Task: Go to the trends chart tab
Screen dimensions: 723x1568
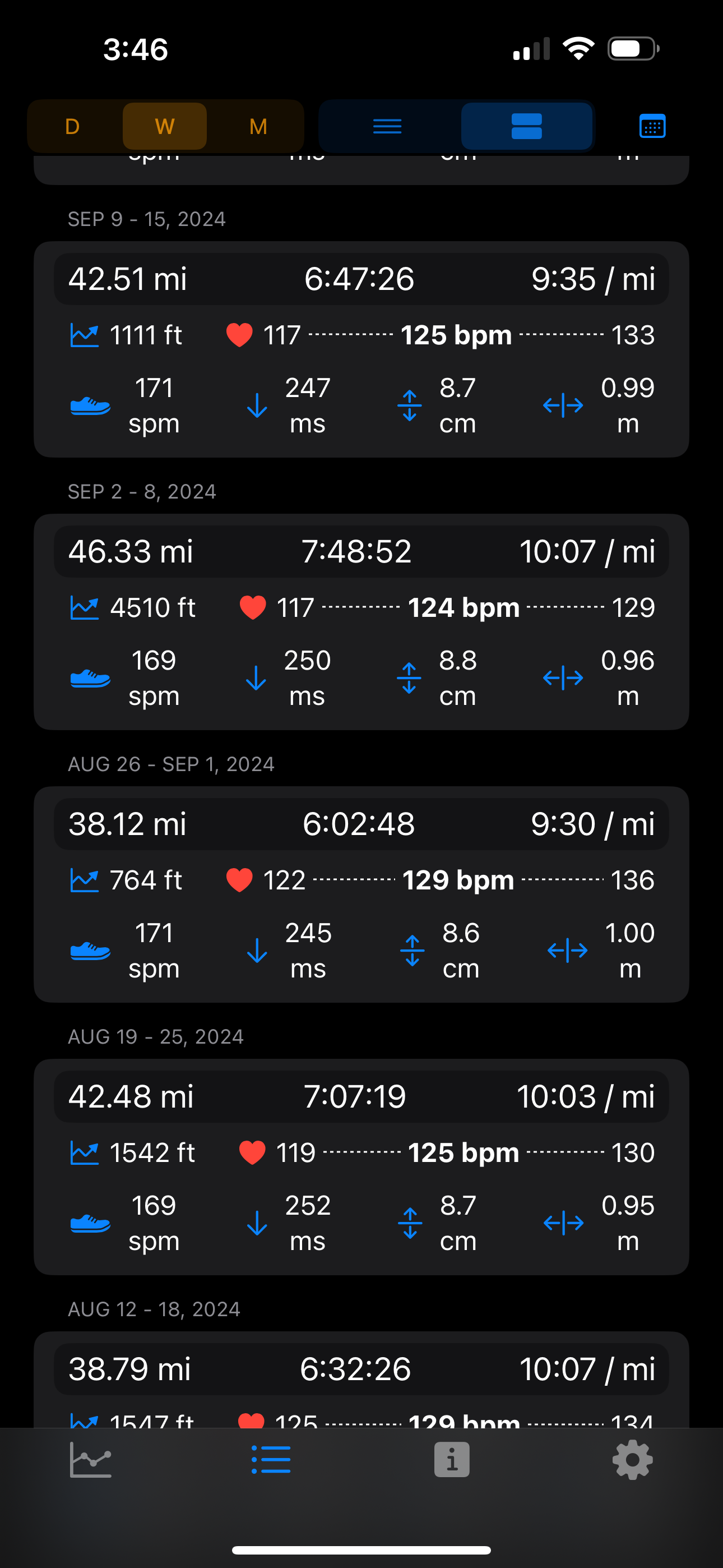Action: pos(91,1460)
